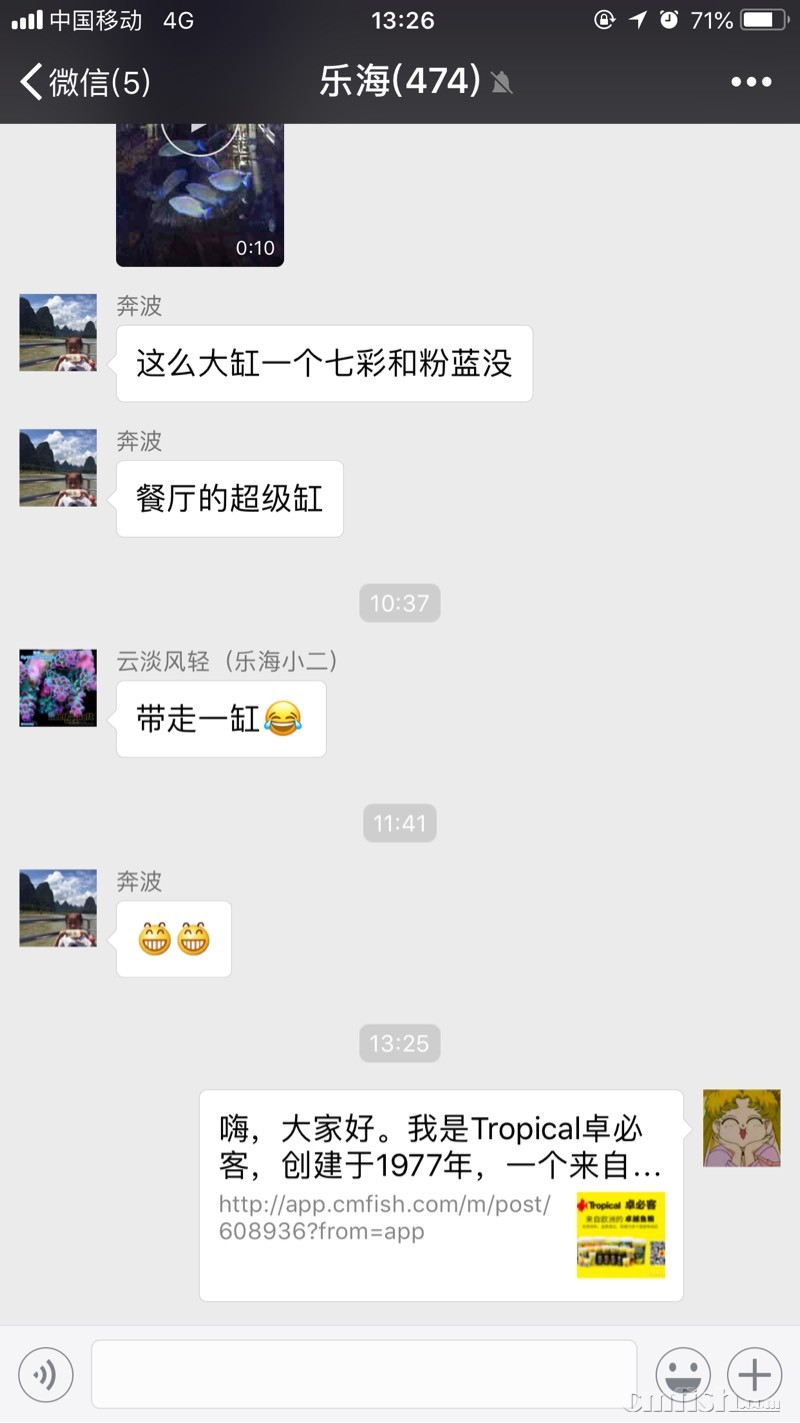Viewport: 800px width, 1423px height.
Task: Open 云淡风轻 profile avatar
Action: tap(58, 688)
